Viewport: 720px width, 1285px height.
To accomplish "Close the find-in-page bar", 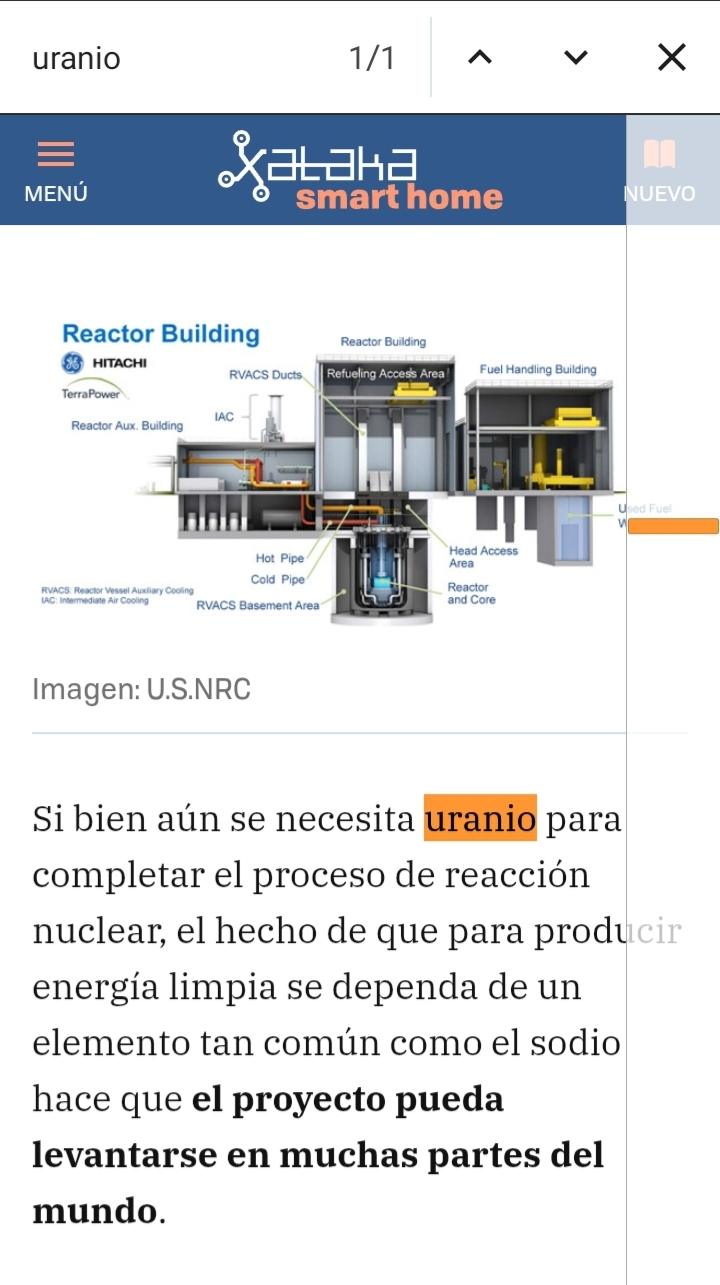I will tap(672, 58).
